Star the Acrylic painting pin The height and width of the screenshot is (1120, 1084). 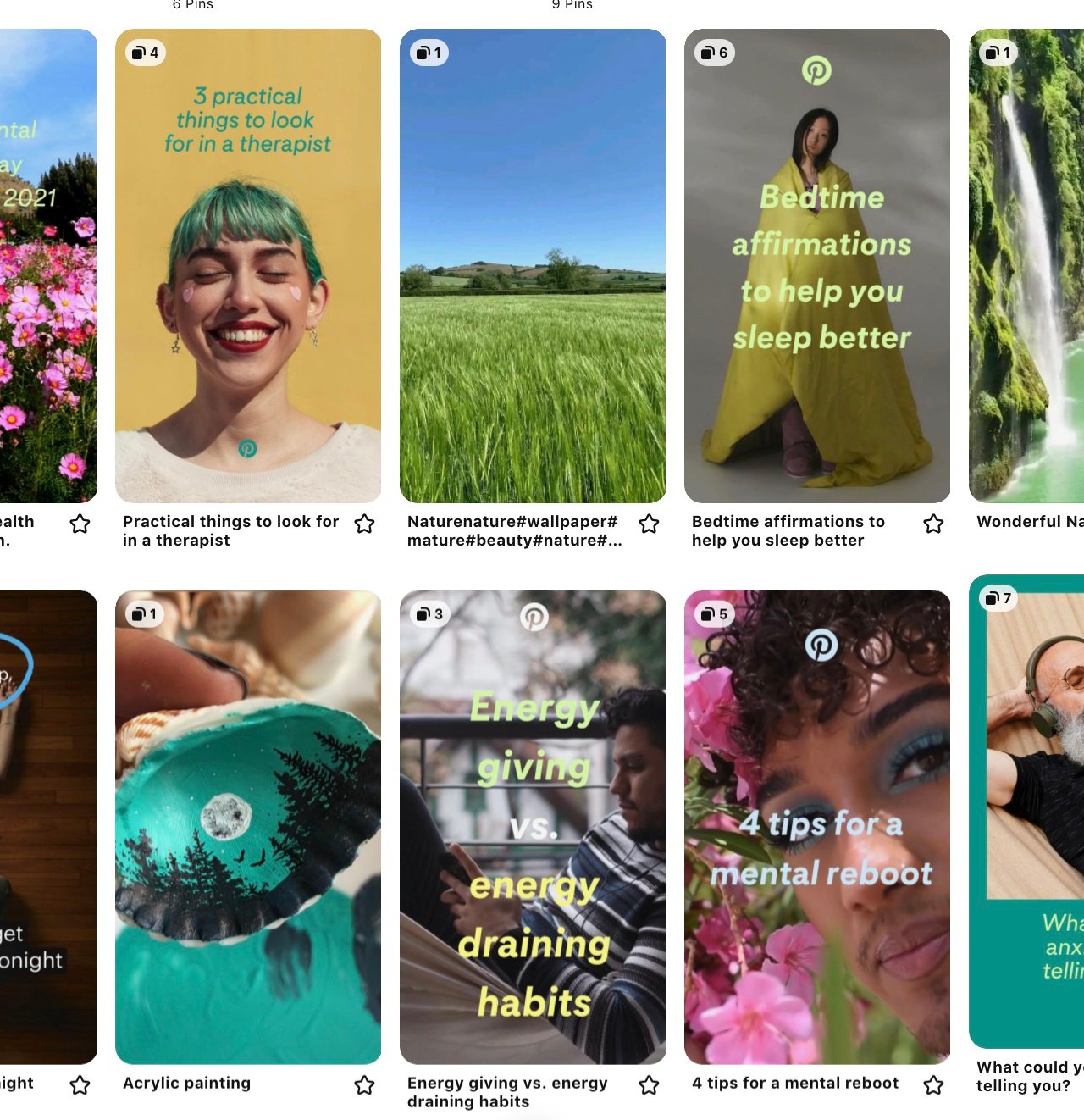pyautogui.click(x=365, y=1085)
